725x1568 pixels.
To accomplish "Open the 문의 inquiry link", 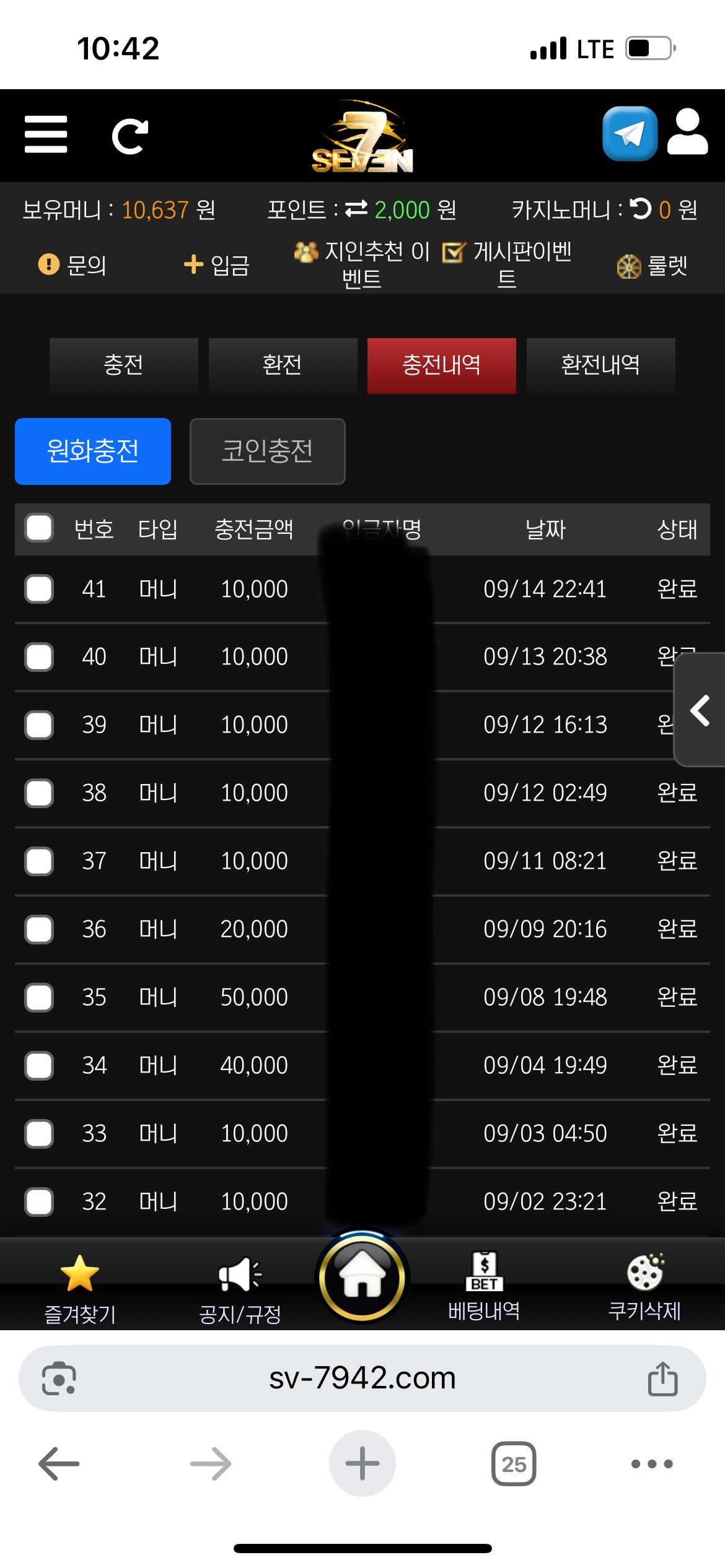I will pyautogui.click(x=72, y=265).
